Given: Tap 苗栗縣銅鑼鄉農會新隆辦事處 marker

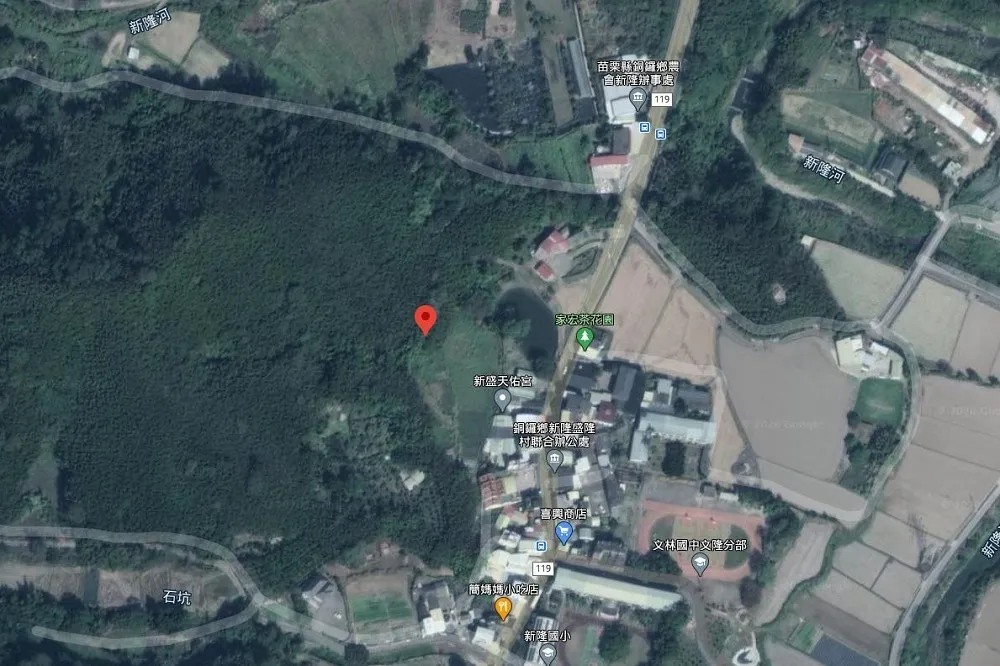Looking at the screenshot, I should click(x=638, y=99).
